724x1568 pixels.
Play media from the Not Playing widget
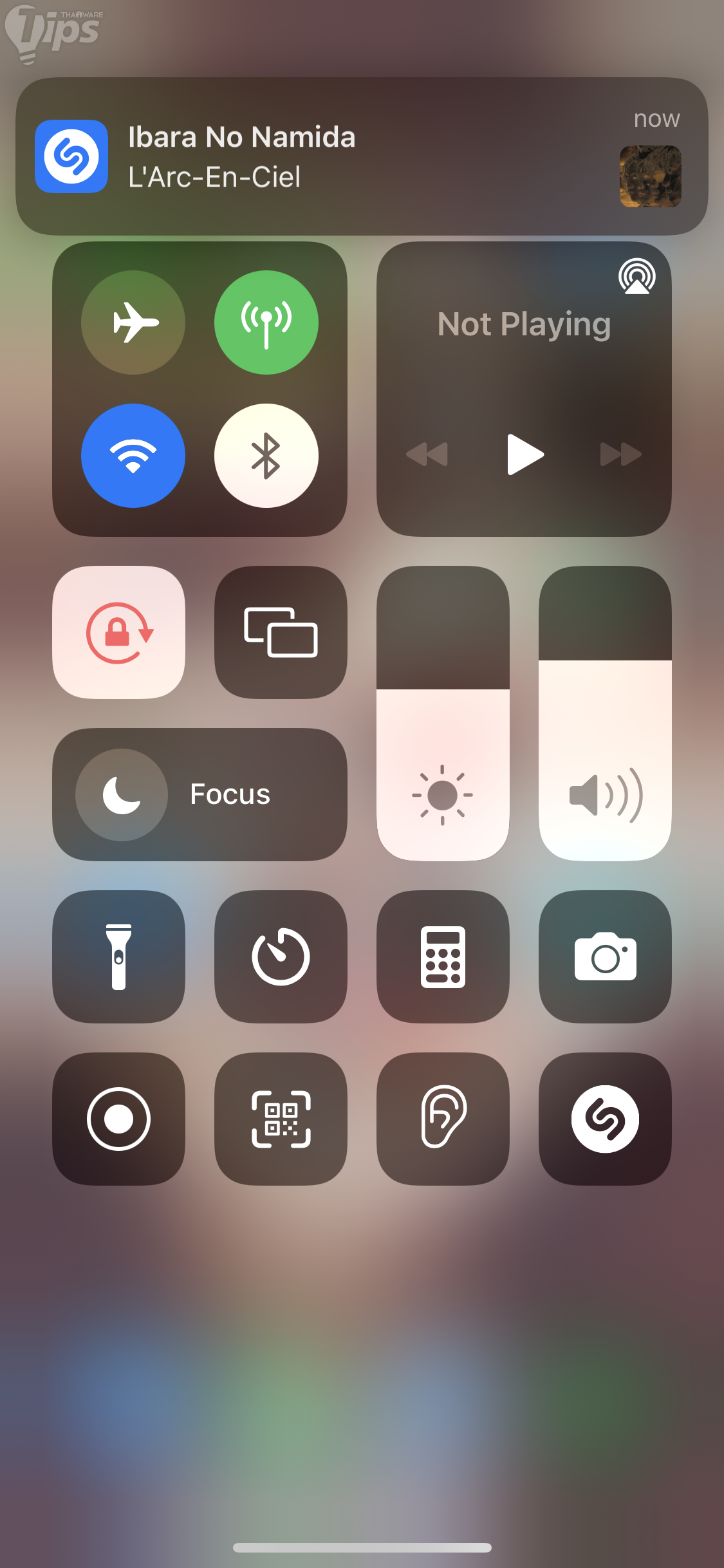coord(524,454)
